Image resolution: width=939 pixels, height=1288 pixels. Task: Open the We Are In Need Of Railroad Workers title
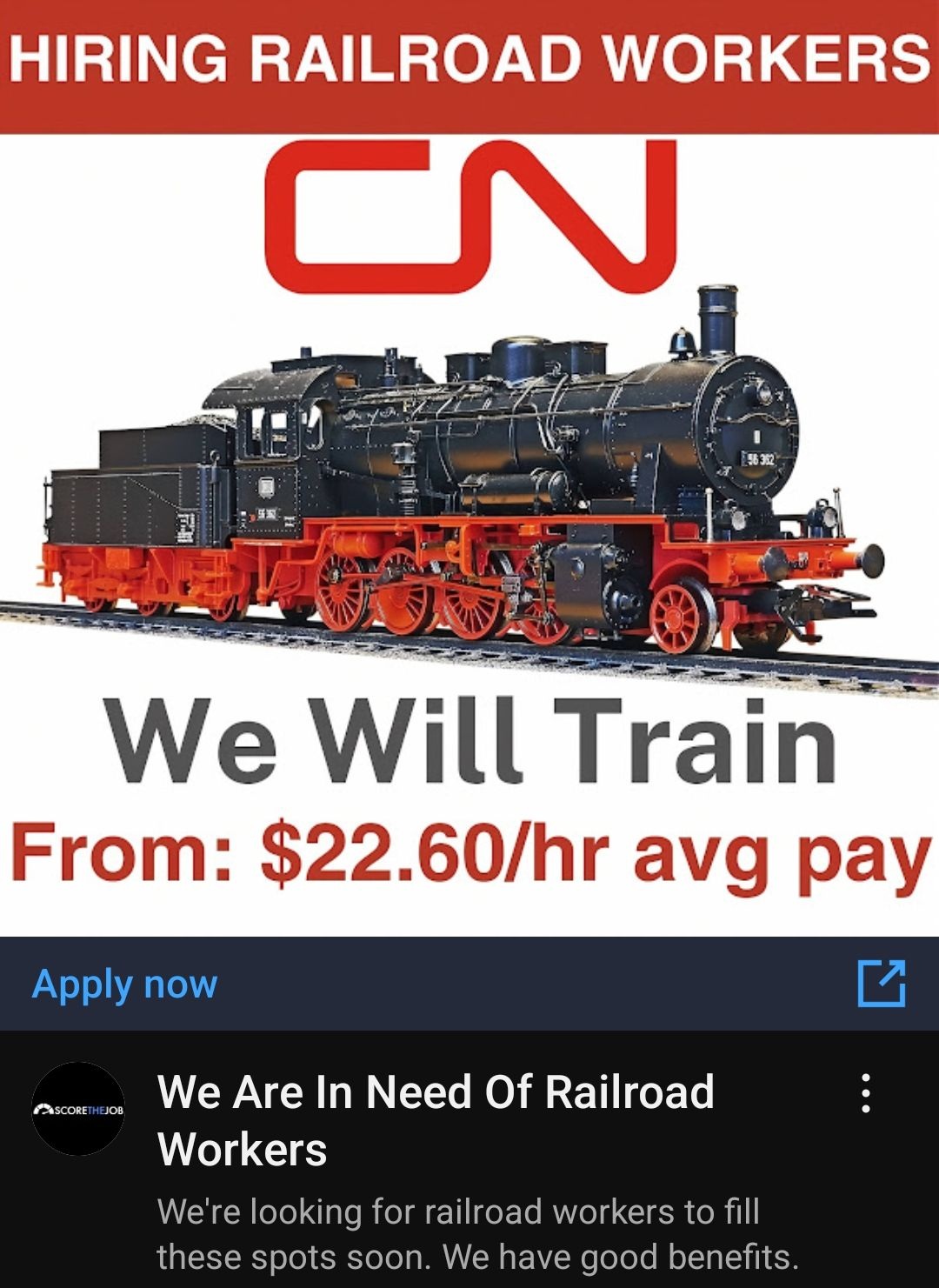[435, 1120]
